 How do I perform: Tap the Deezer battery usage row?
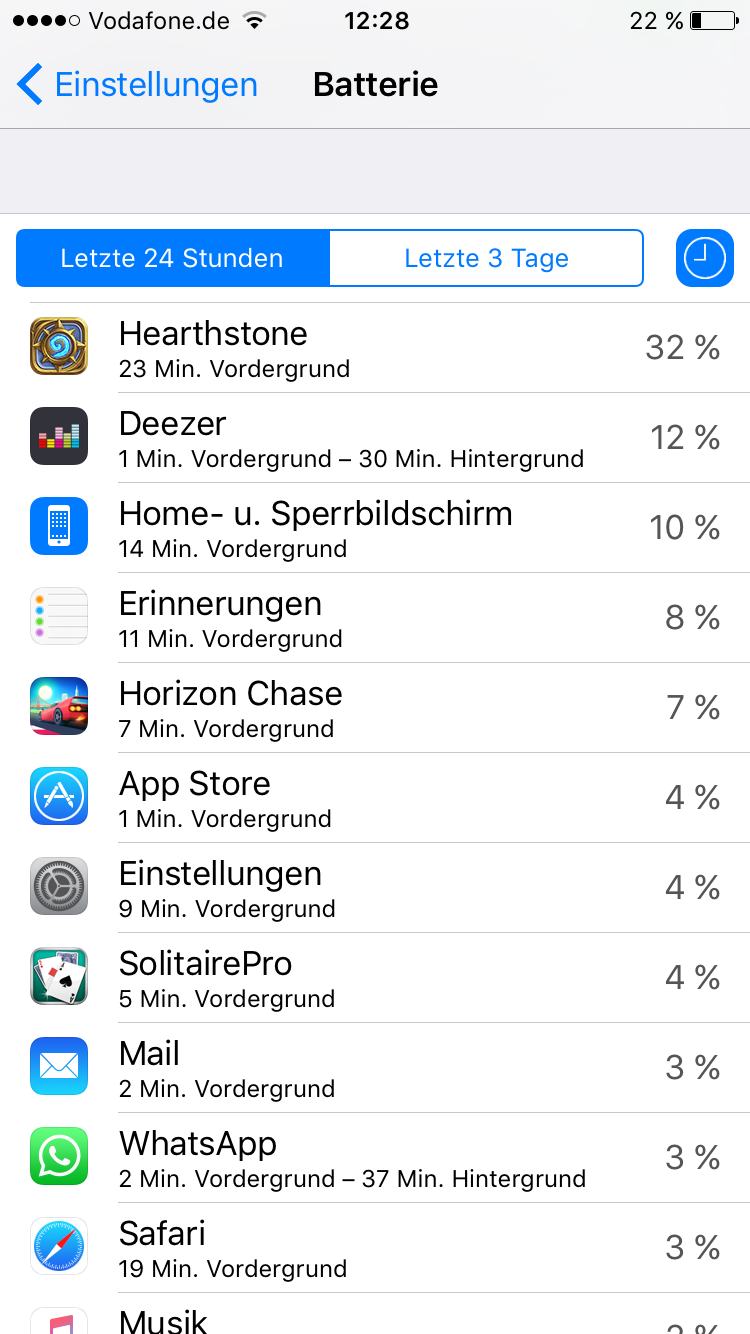click(x=375, y=438)
